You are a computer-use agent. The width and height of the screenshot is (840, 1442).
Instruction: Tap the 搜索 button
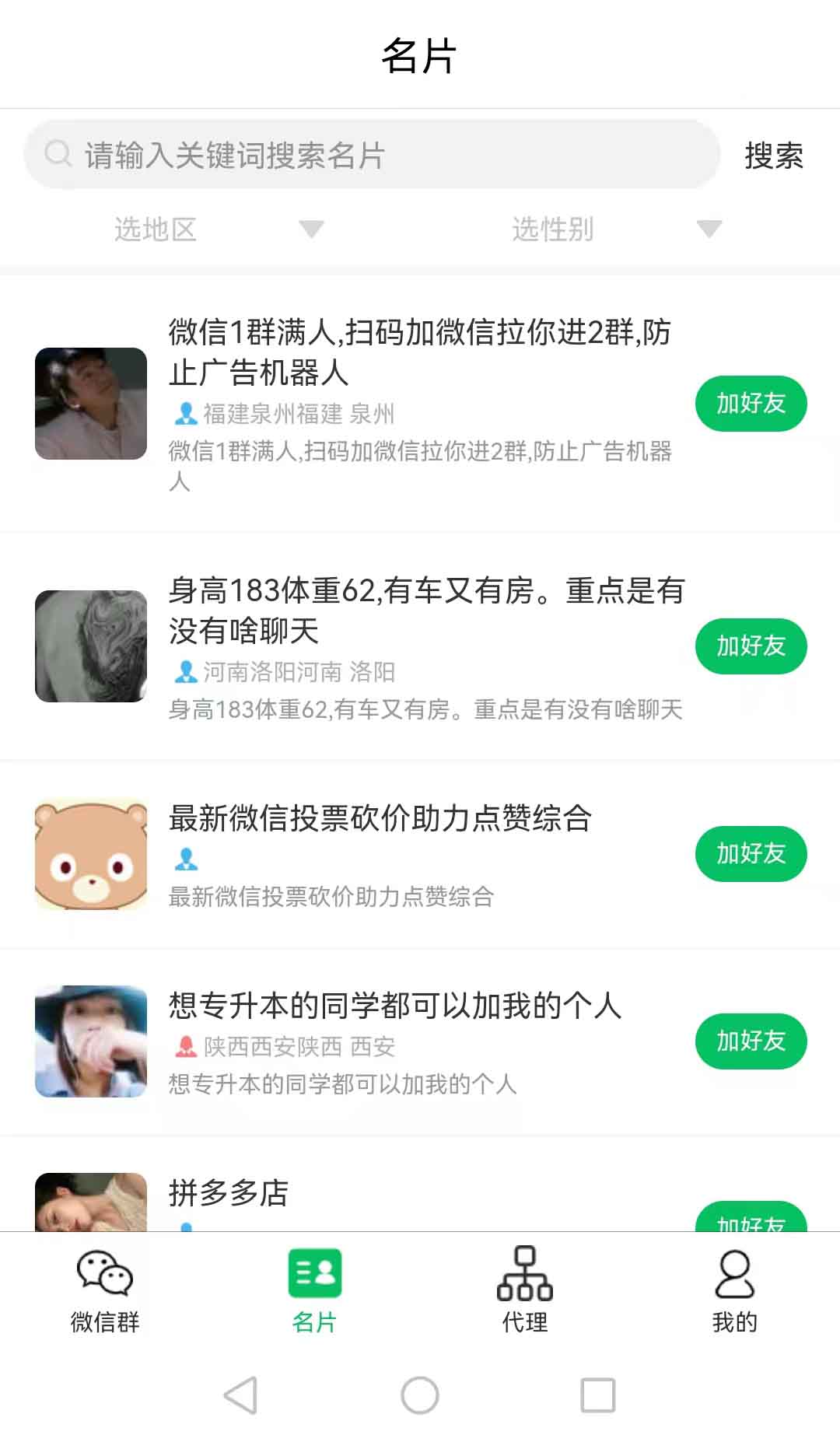click(x=773, y=156)
